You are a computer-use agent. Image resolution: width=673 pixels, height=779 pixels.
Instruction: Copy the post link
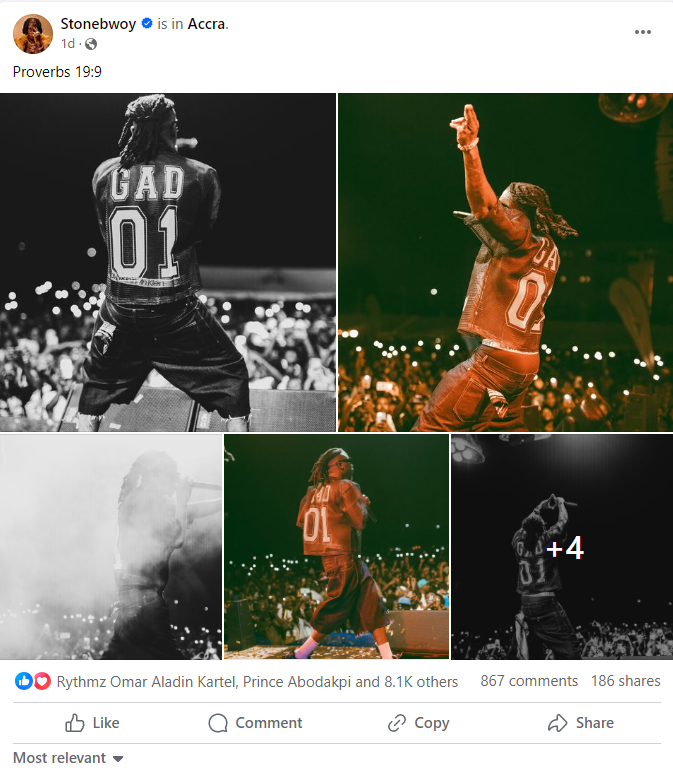[418, 723]
